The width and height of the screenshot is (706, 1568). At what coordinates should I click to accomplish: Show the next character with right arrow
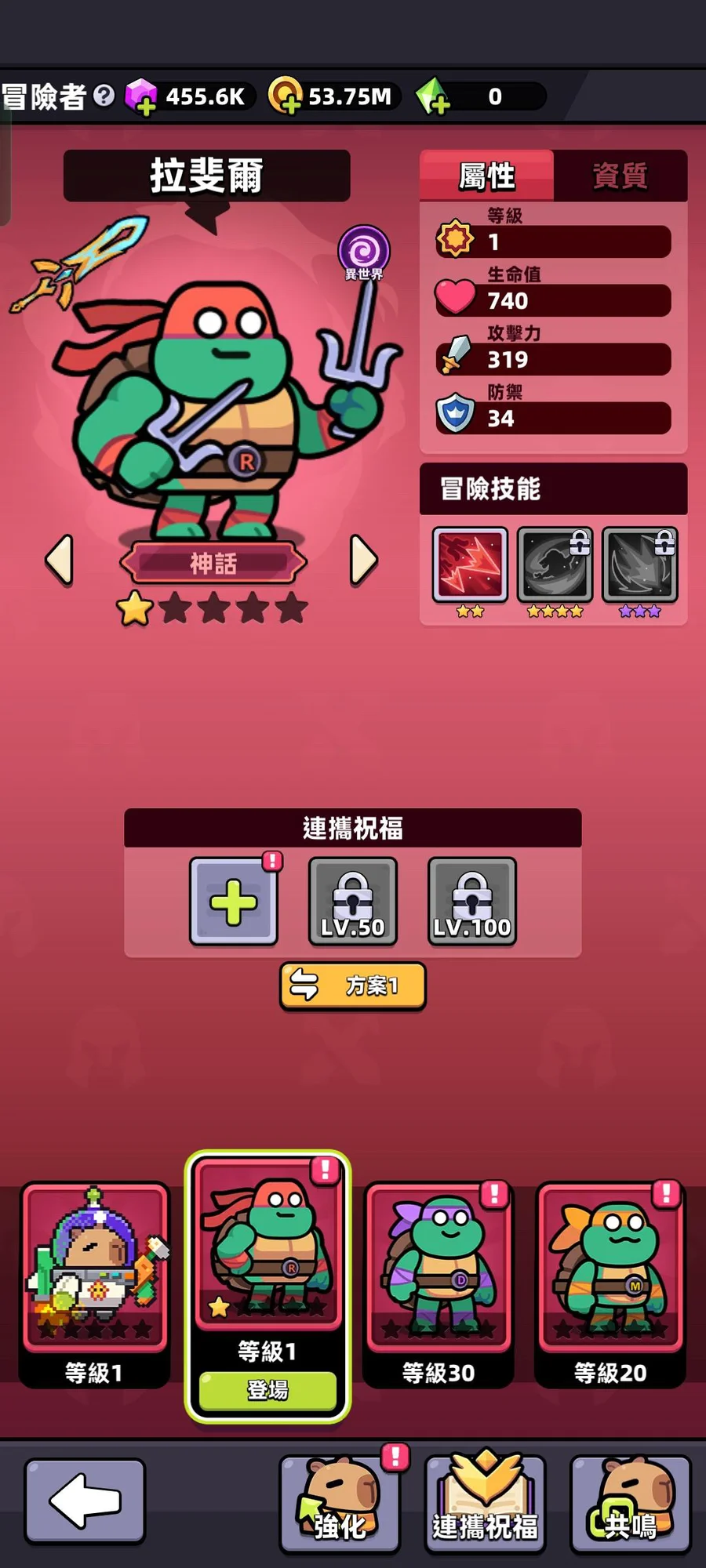[362, 561]
